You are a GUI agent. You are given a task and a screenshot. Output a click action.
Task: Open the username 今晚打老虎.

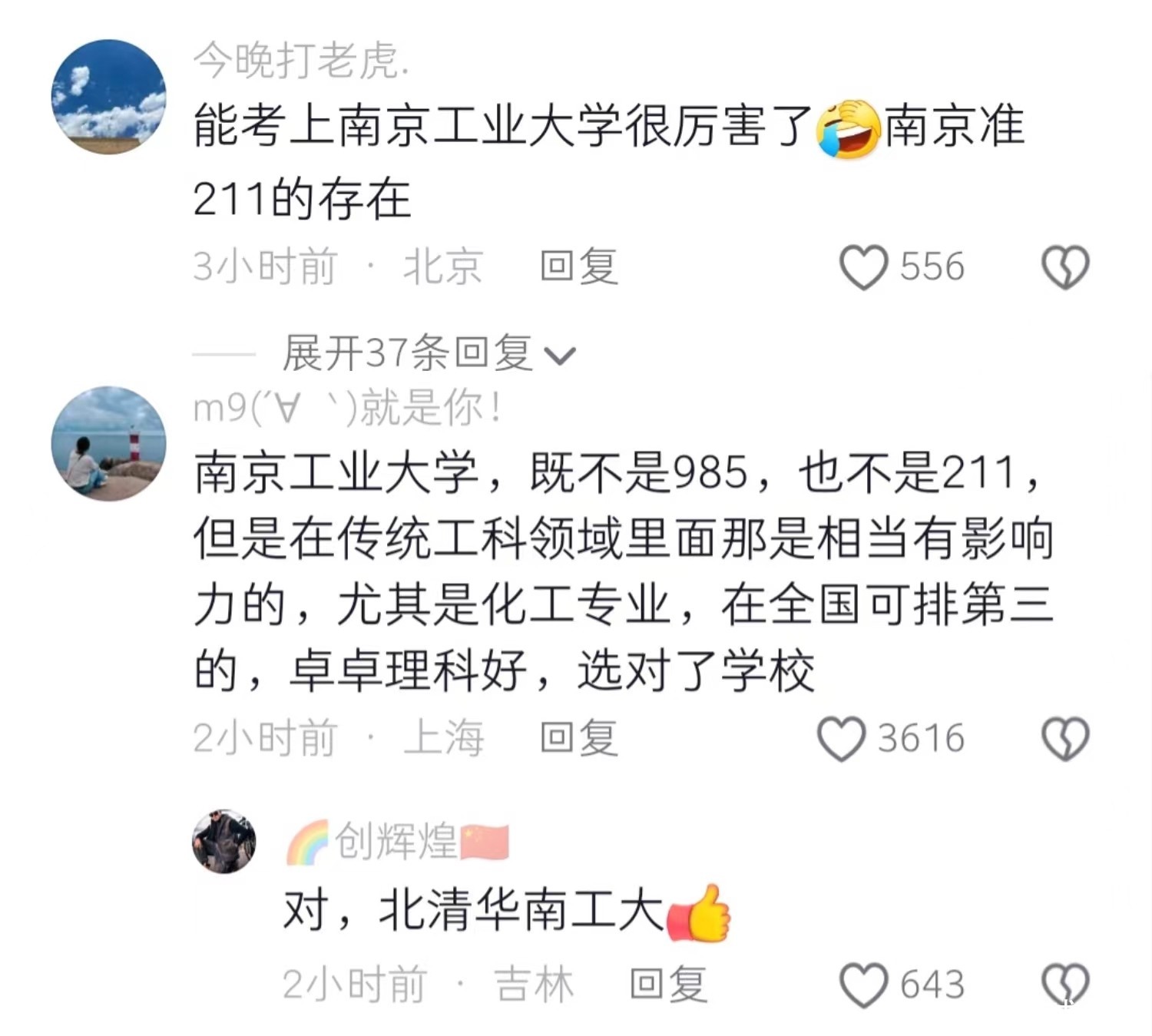(x=300, y=60)
